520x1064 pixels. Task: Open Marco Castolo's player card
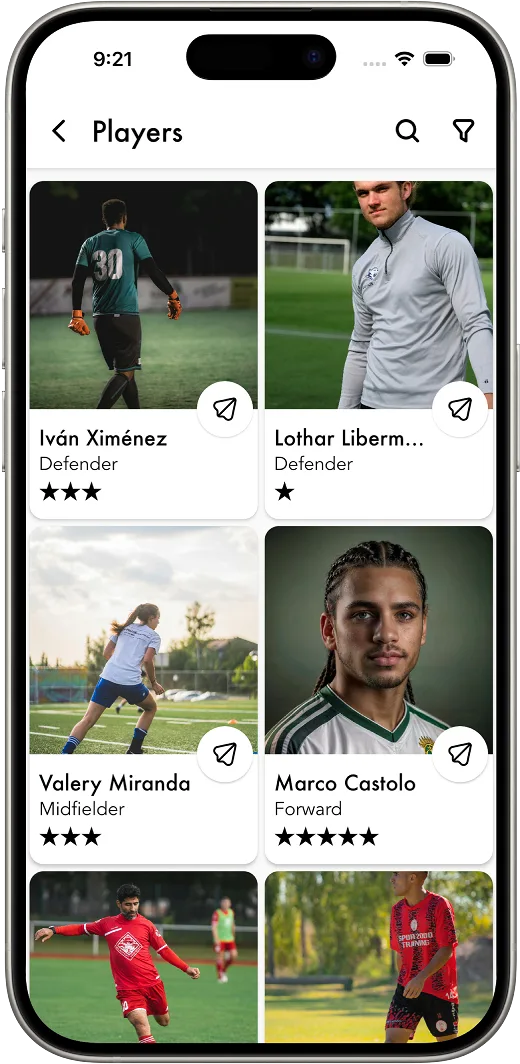379,695
